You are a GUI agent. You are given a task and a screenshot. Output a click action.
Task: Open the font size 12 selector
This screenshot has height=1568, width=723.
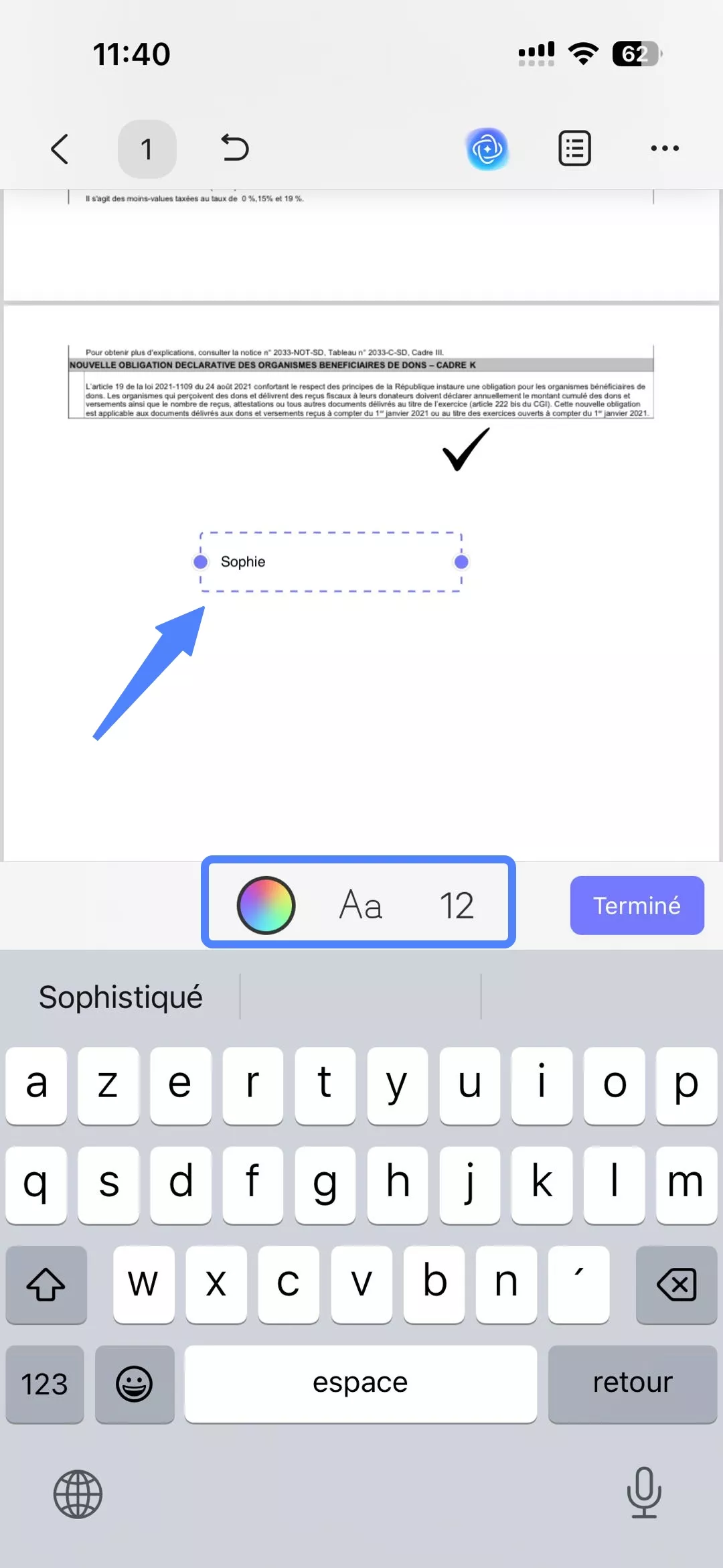pos(458,904)
